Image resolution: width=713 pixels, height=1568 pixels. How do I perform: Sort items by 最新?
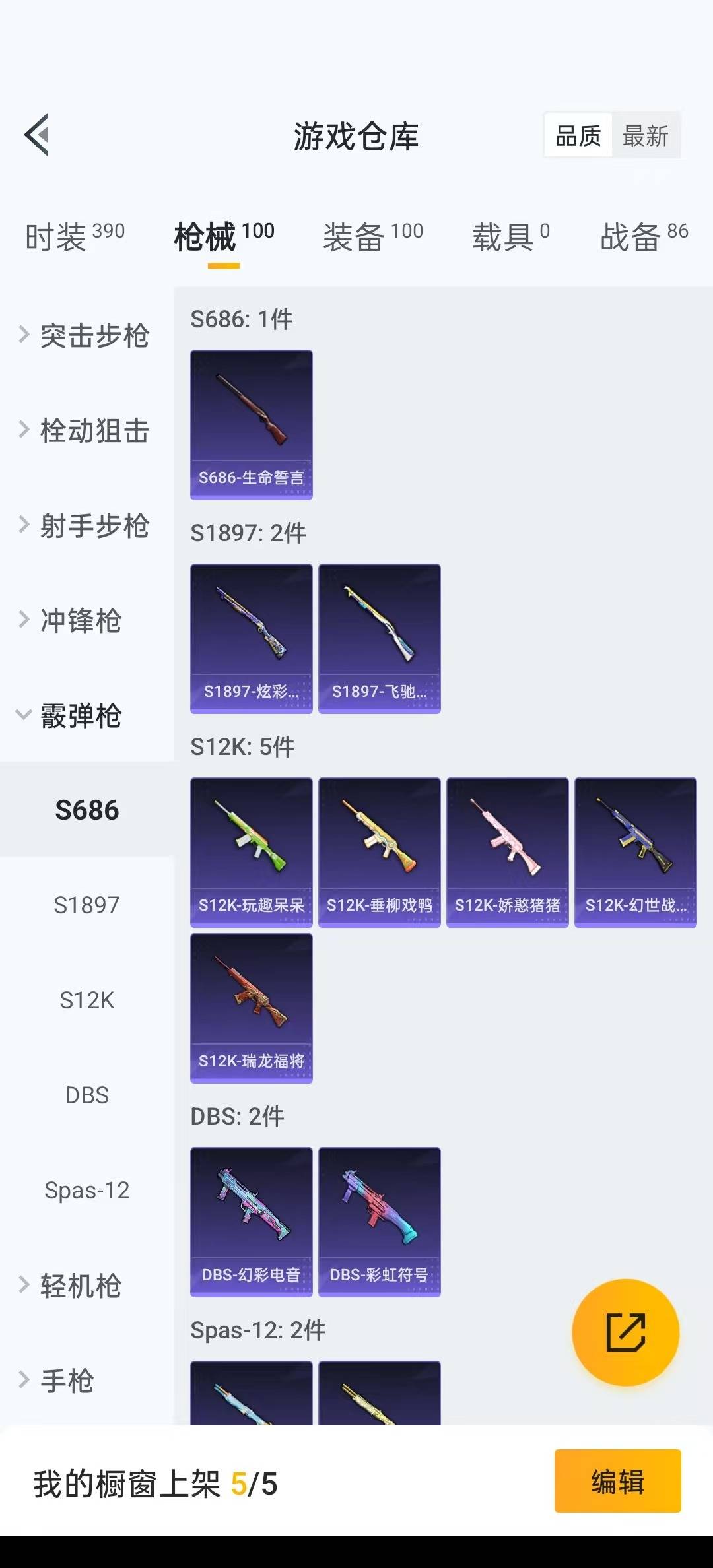coord(645,136)
